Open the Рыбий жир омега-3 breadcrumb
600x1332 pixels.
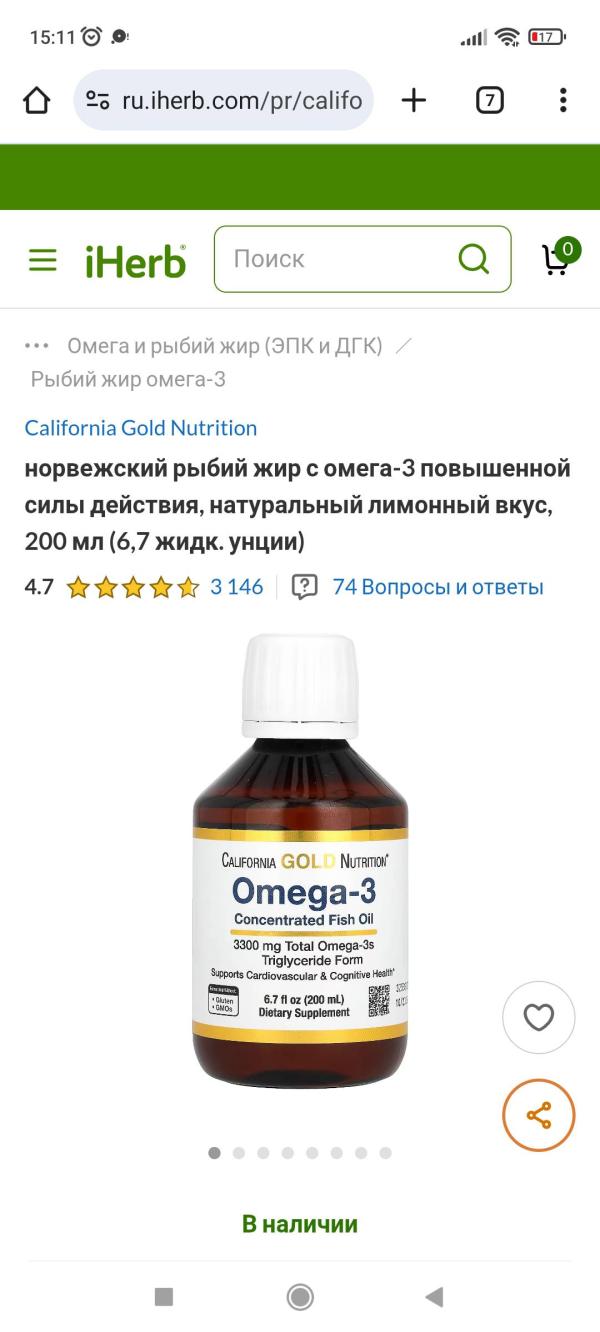[128, 379]
